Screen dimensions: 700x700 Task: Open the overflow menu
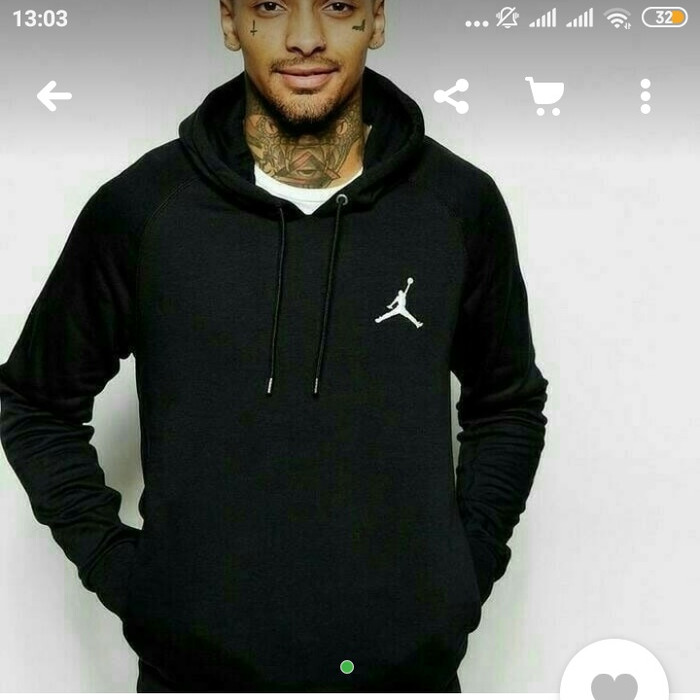tap(645, 96)
